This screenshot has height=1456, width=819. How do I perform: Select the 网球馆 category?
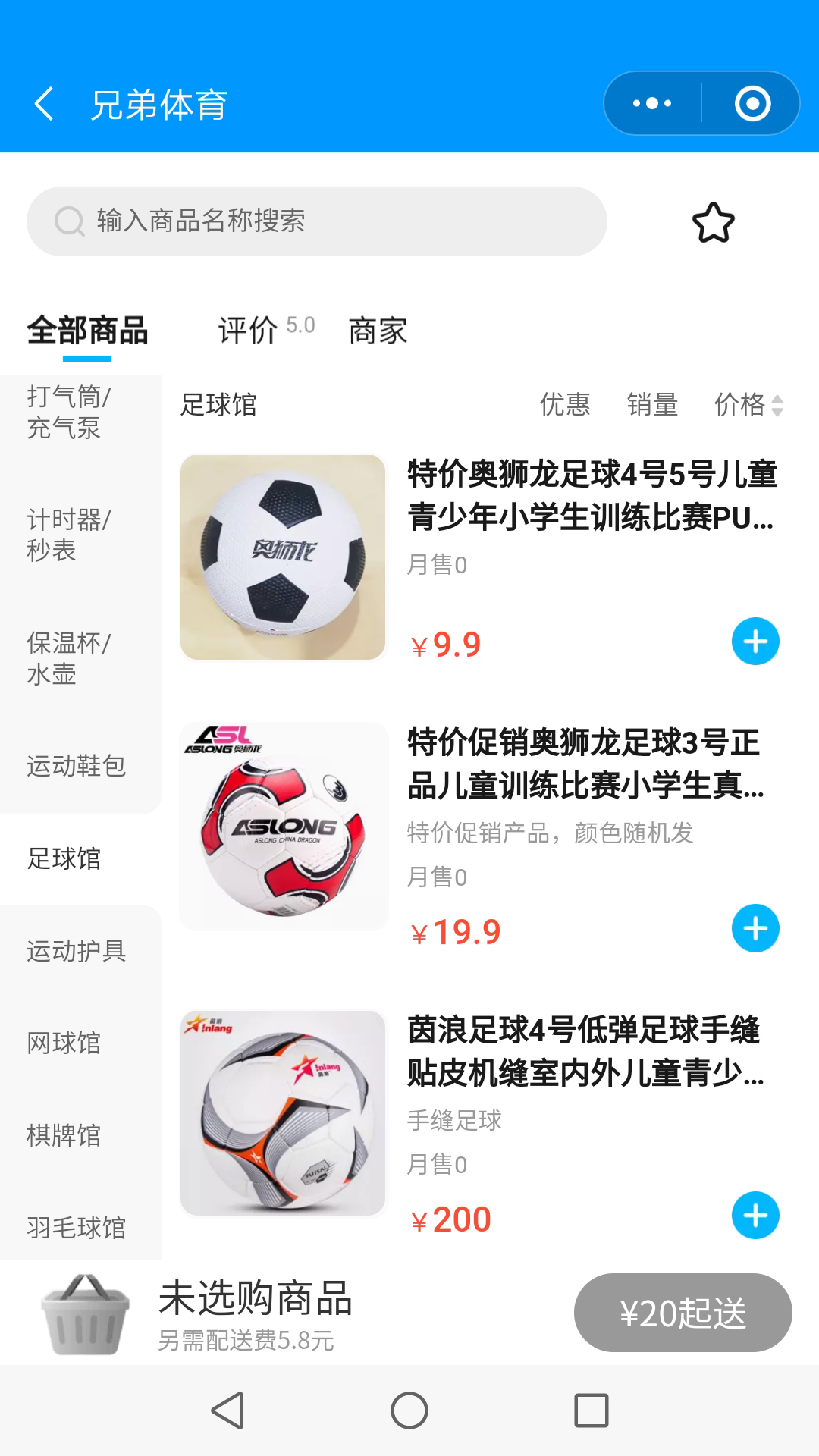[64, 1043]
